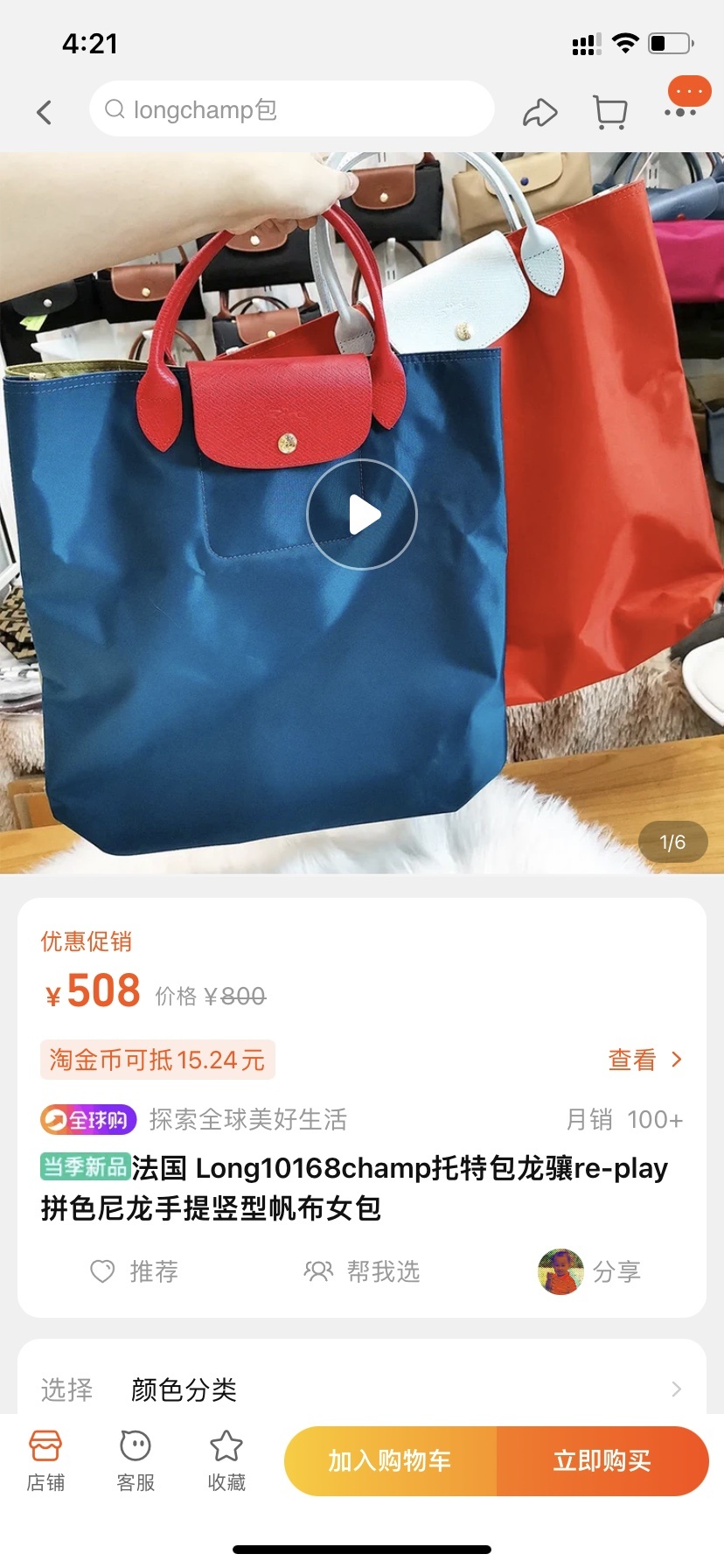Contact 客服 customer service
This screenshot has height=1568, width=724.
coord(136,1459)
